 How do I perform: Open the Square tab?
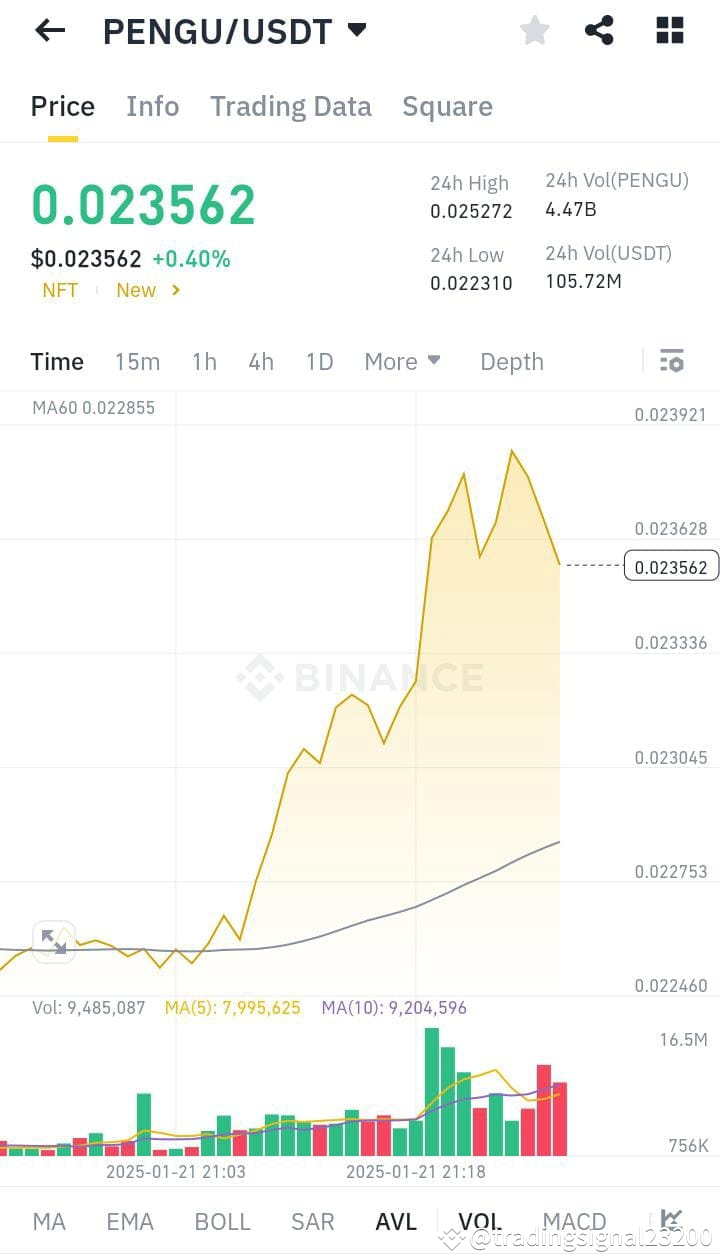(447, 106)
